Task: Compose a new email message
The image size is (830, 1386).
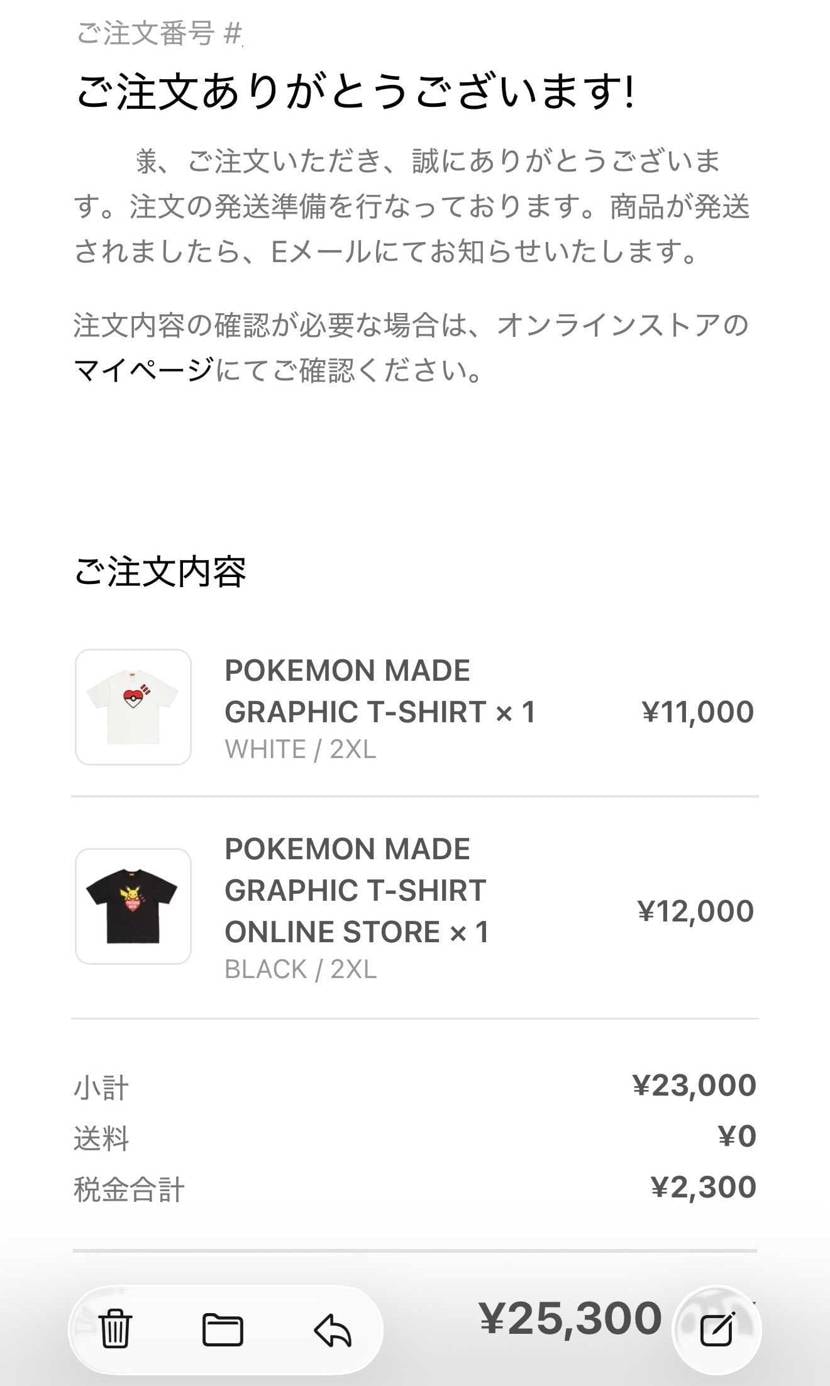Action: [x=716, y=1329]
